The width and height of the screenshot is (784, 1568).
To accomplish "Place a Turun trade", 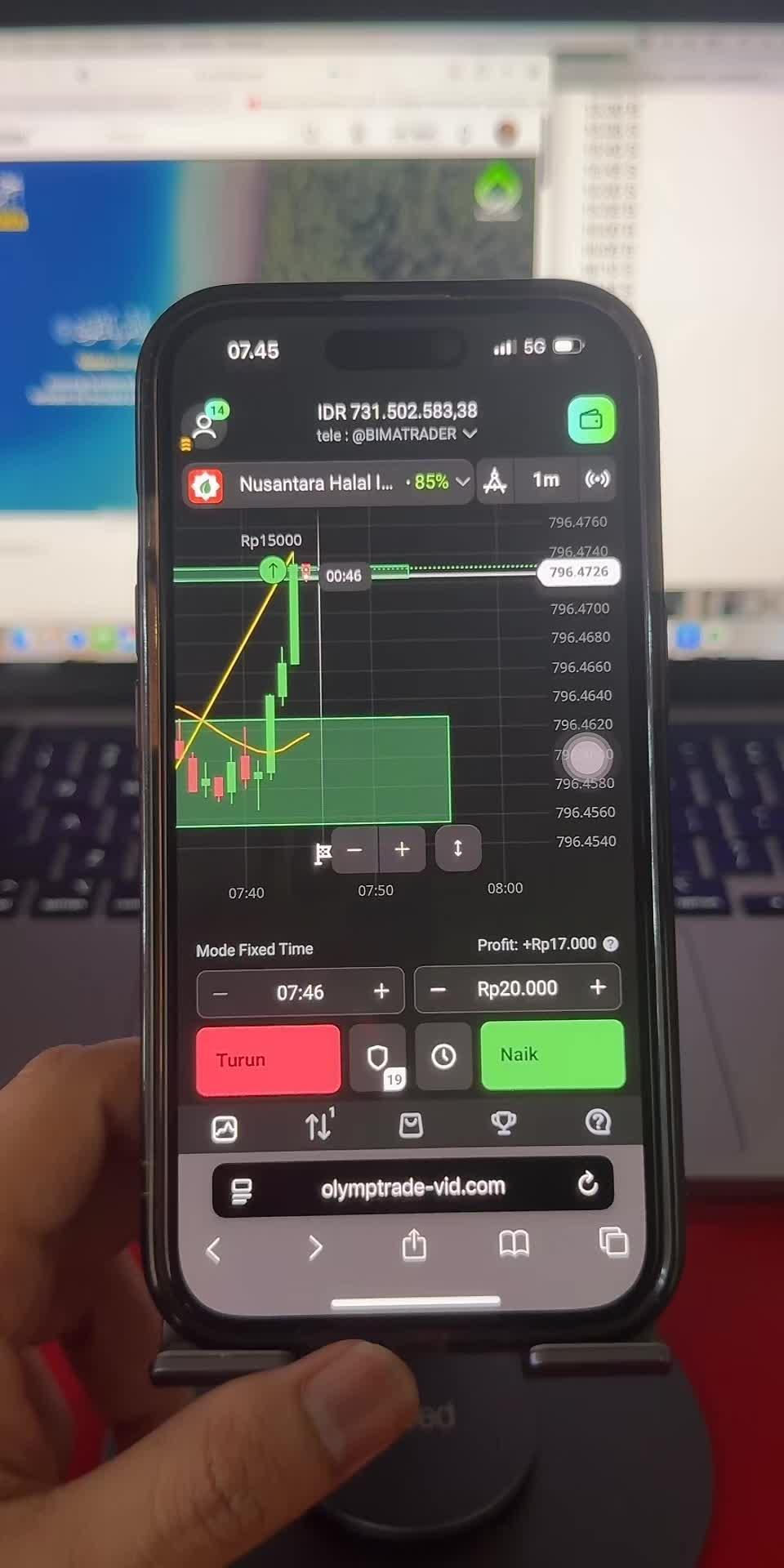I will coord(268,1059).
